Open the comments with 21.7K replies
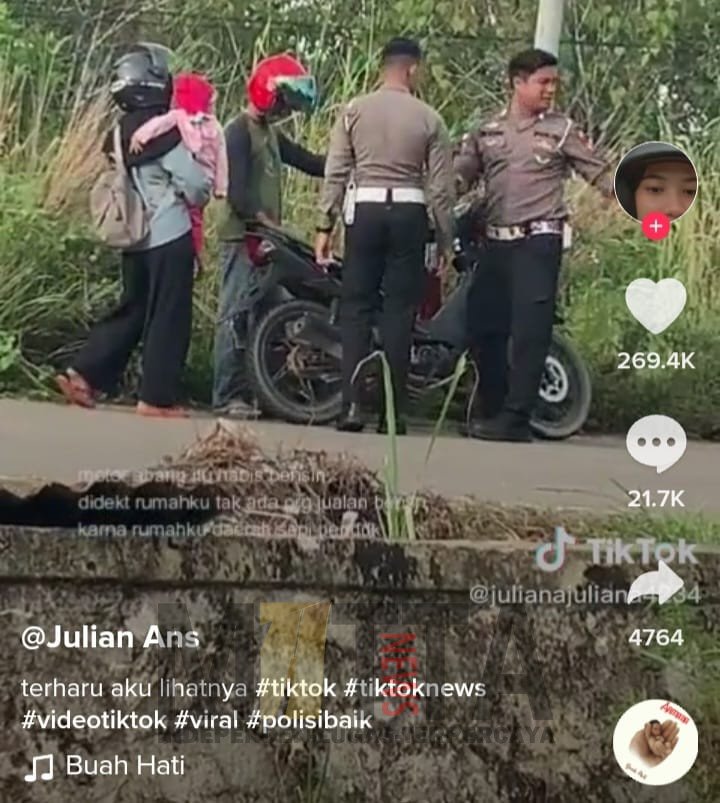 tap(656, 443)
